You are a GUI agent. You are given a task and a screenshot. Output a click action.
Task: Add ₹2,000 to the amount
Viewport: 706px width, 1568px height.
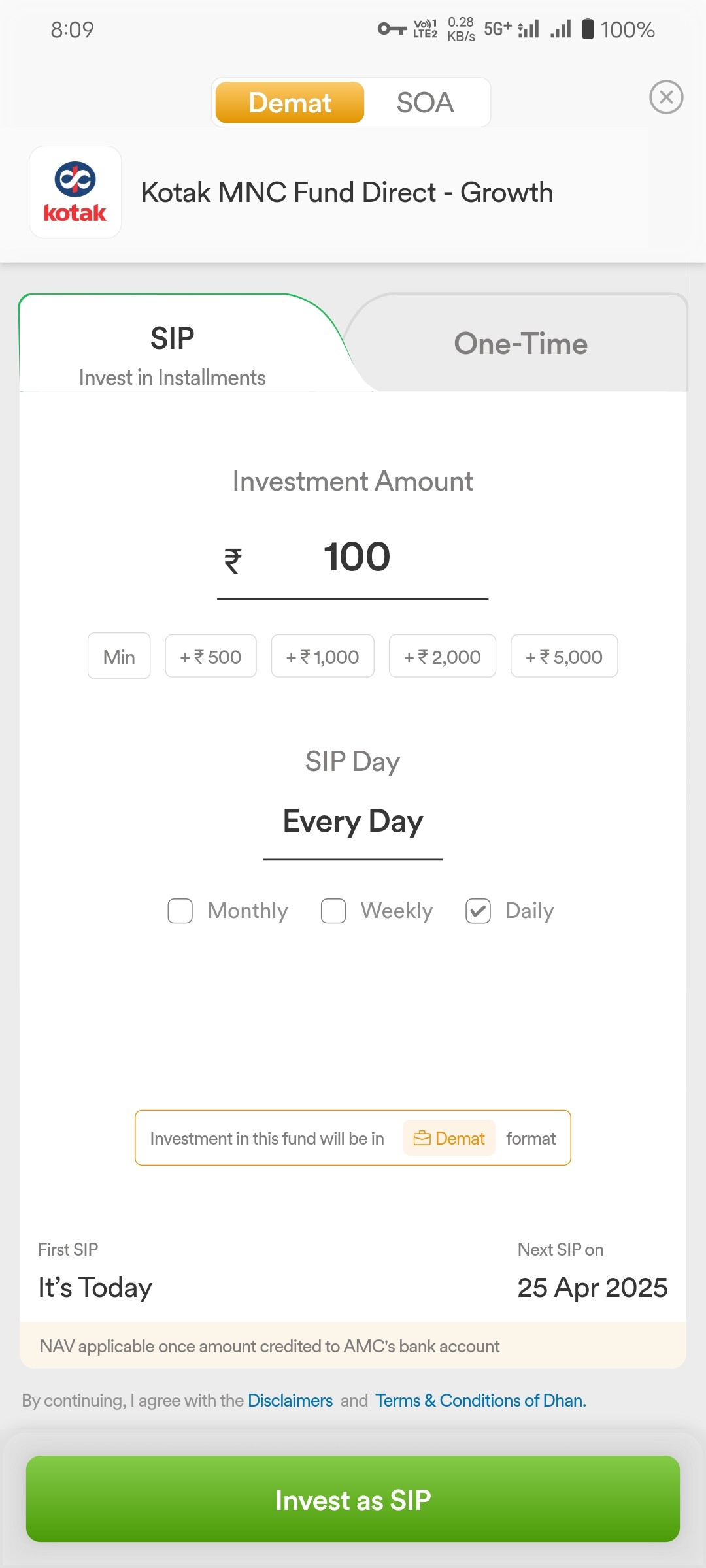(443, 657)
